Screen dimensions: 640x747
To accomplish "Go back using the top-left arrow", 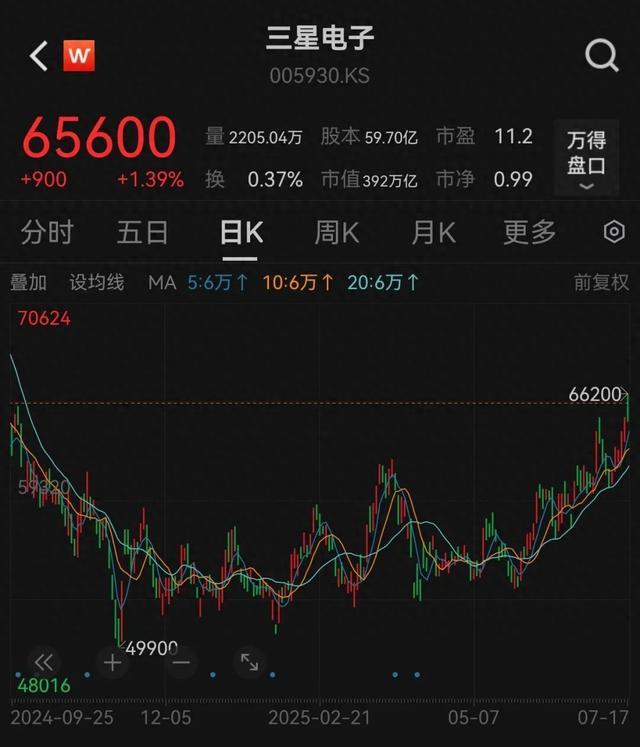I will click(x=39, y=56).
